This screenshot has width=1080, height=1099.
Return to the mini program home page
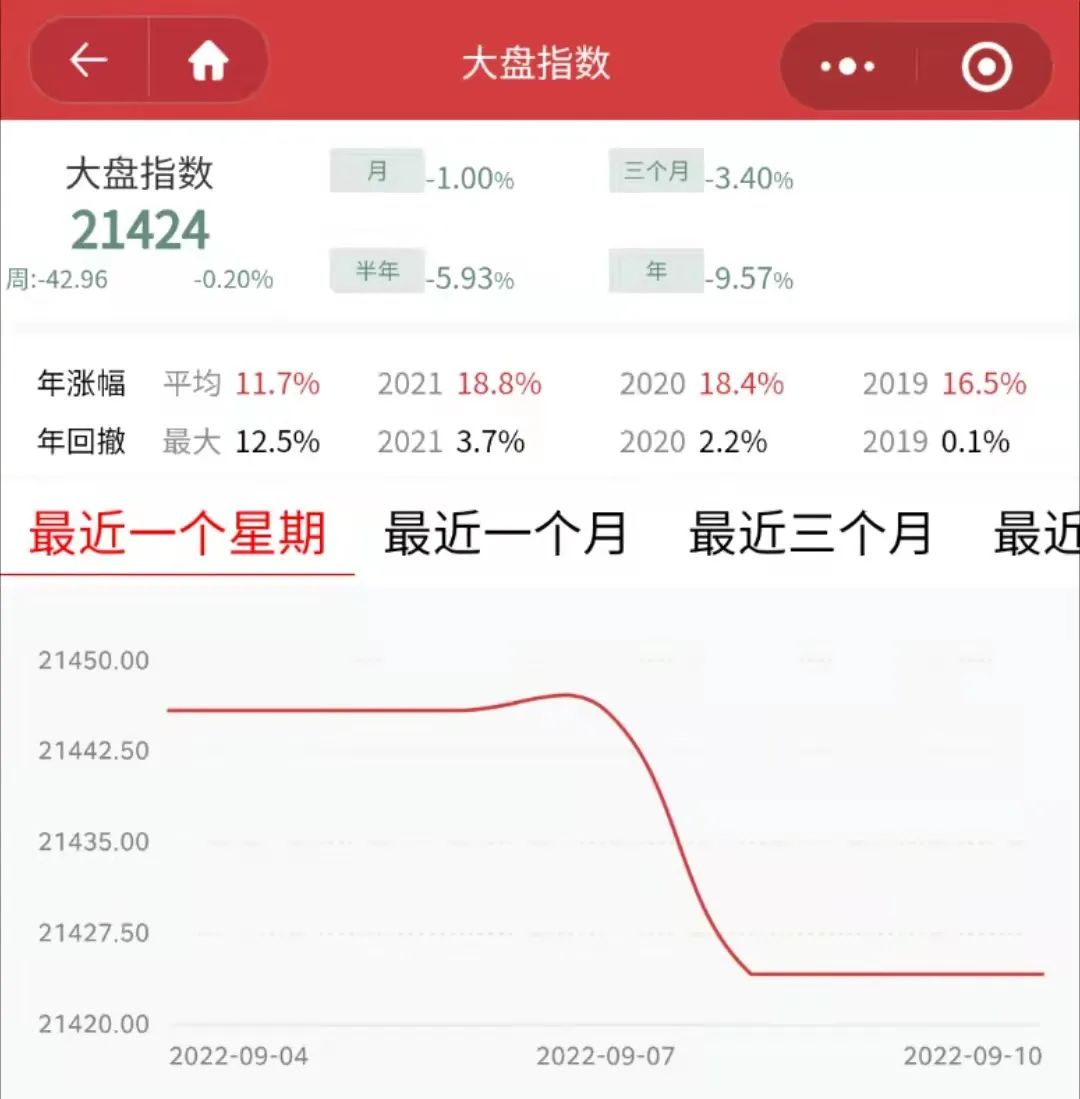pos(208,60)
